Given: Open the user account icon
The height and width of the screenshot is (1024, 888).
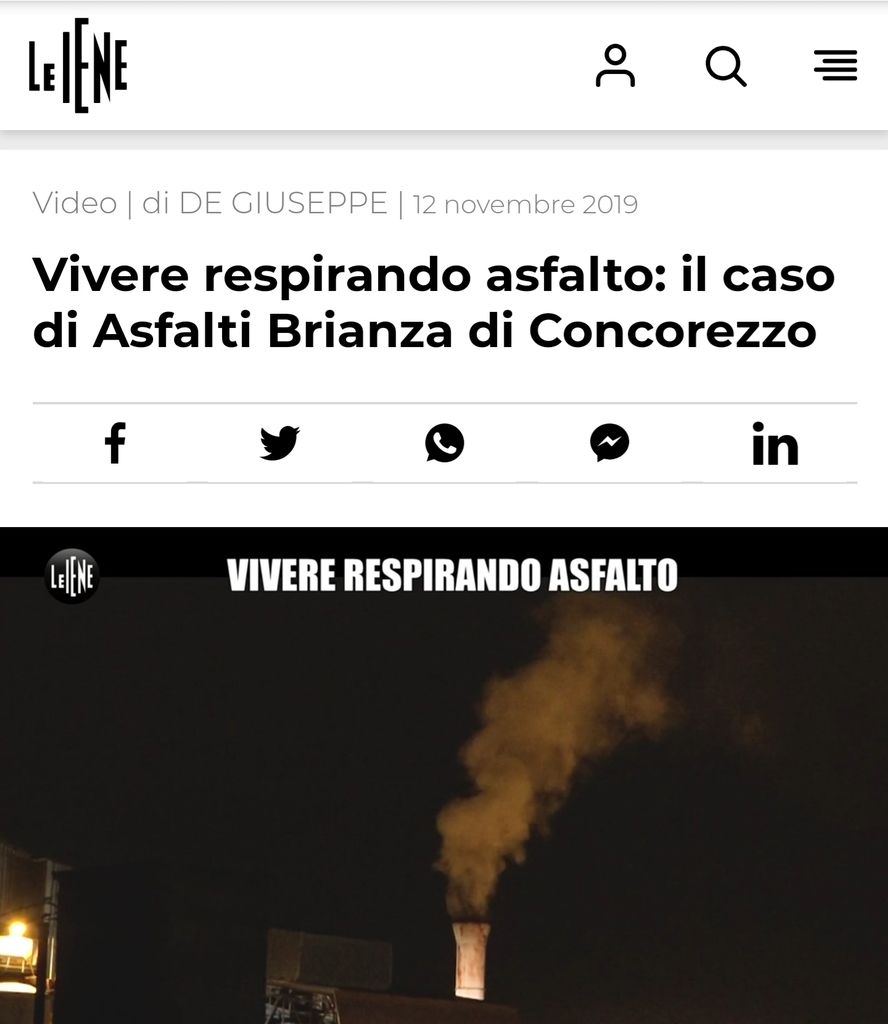Looking at the screenshot, I should [615, 66].
